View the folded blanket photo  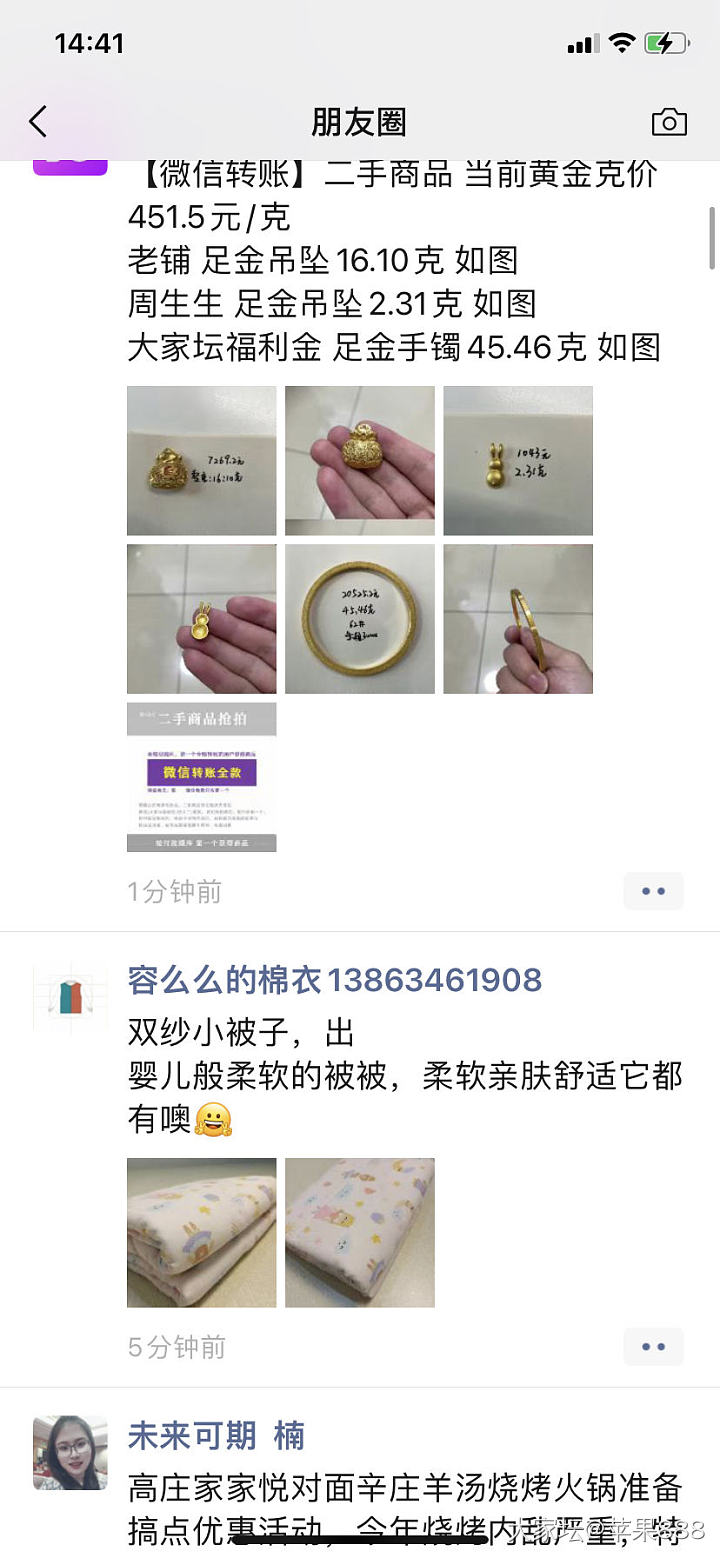click(x=201, y=1233)
